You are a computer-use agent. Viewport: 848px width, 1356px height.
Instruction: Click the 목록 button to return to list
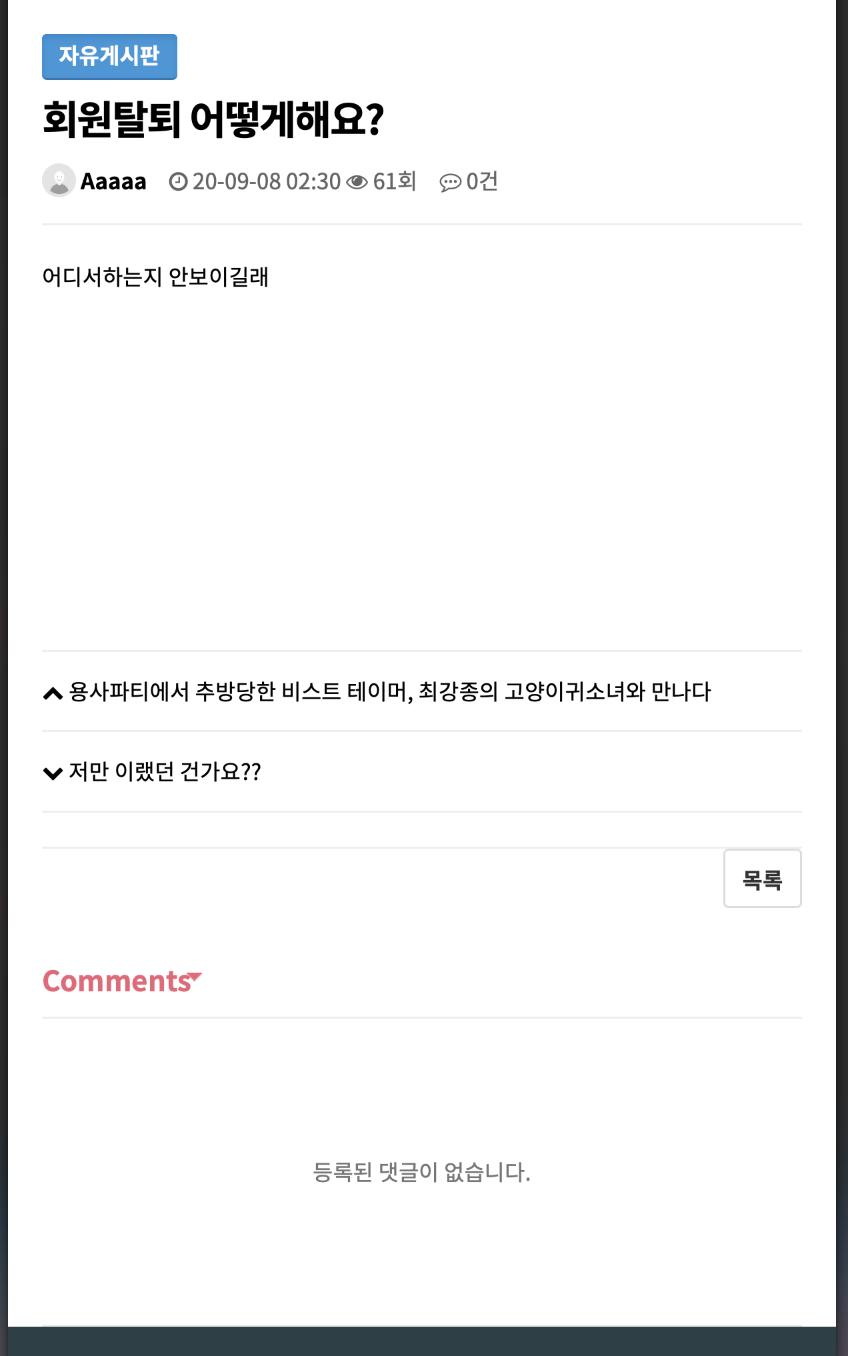(x=762, y=878)
